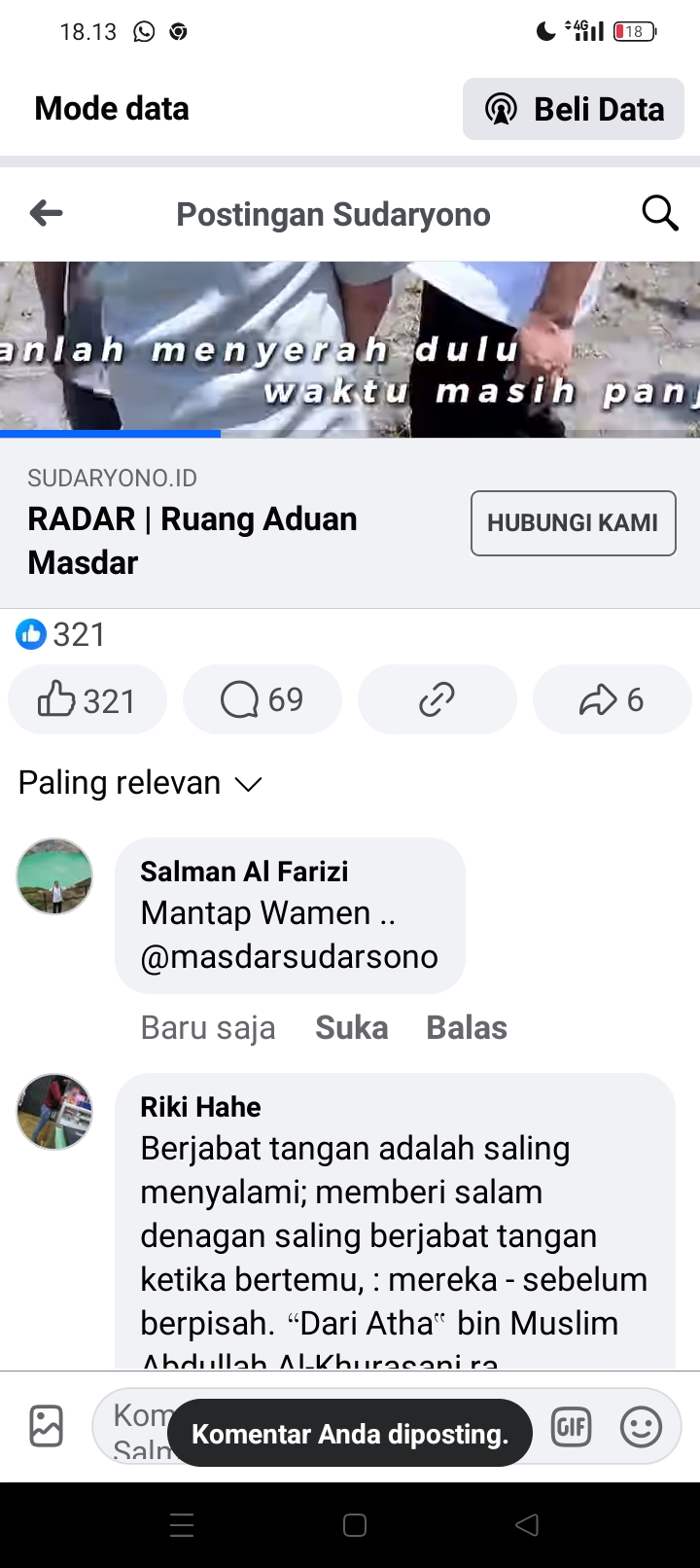Open the 69 comments button
The image size is (700, 1568).
pyautogui.click(x=262, y=699)
